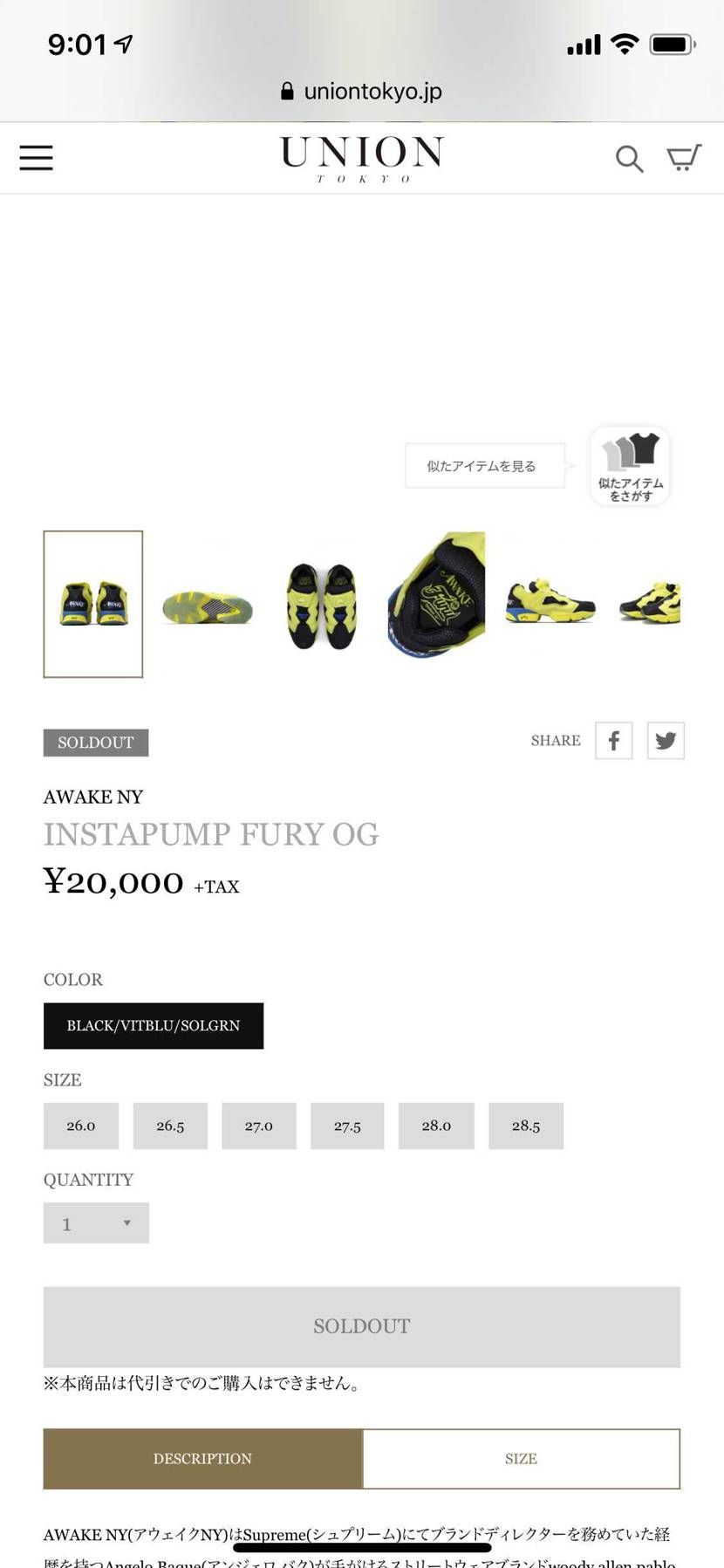Choose BLACK/VITBLU/SOLGRN color
The width and height of the screenshot is (724, 1568).
click(x=154, y=1026)
